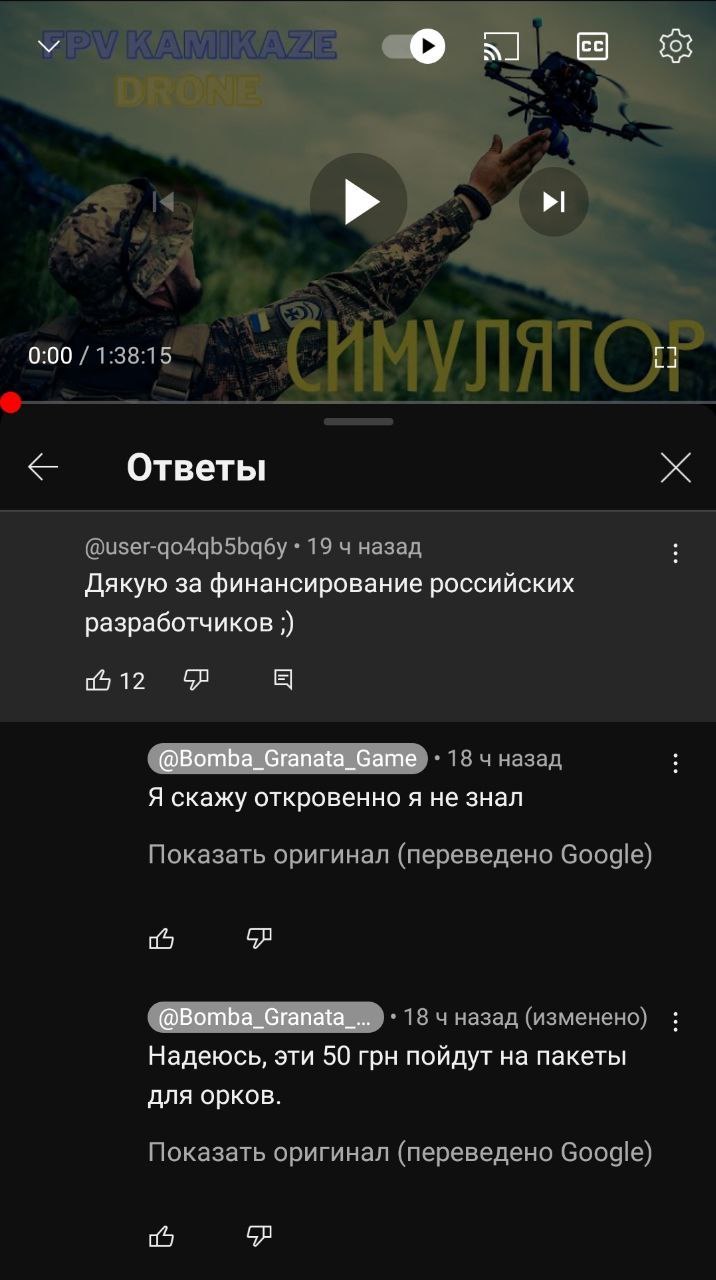Screen dimensions: 716x1280
Task: Enter fullscreen mode
Action: (x=665, y=357)
